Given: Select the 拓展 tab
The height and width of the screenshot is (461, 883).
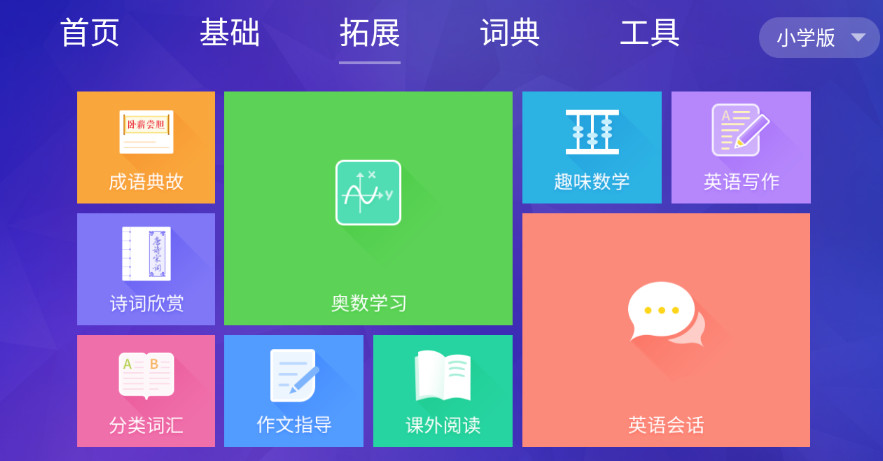Looking at the screenshot, I should point(369,33).
